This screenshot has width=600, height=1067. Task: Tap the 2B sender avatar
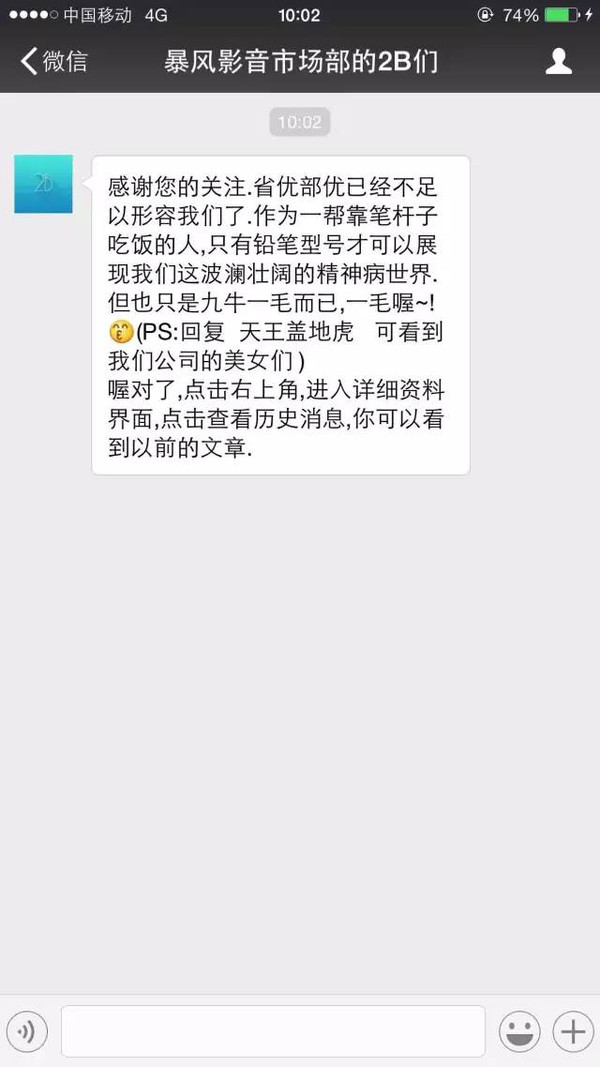click(43, 184)
